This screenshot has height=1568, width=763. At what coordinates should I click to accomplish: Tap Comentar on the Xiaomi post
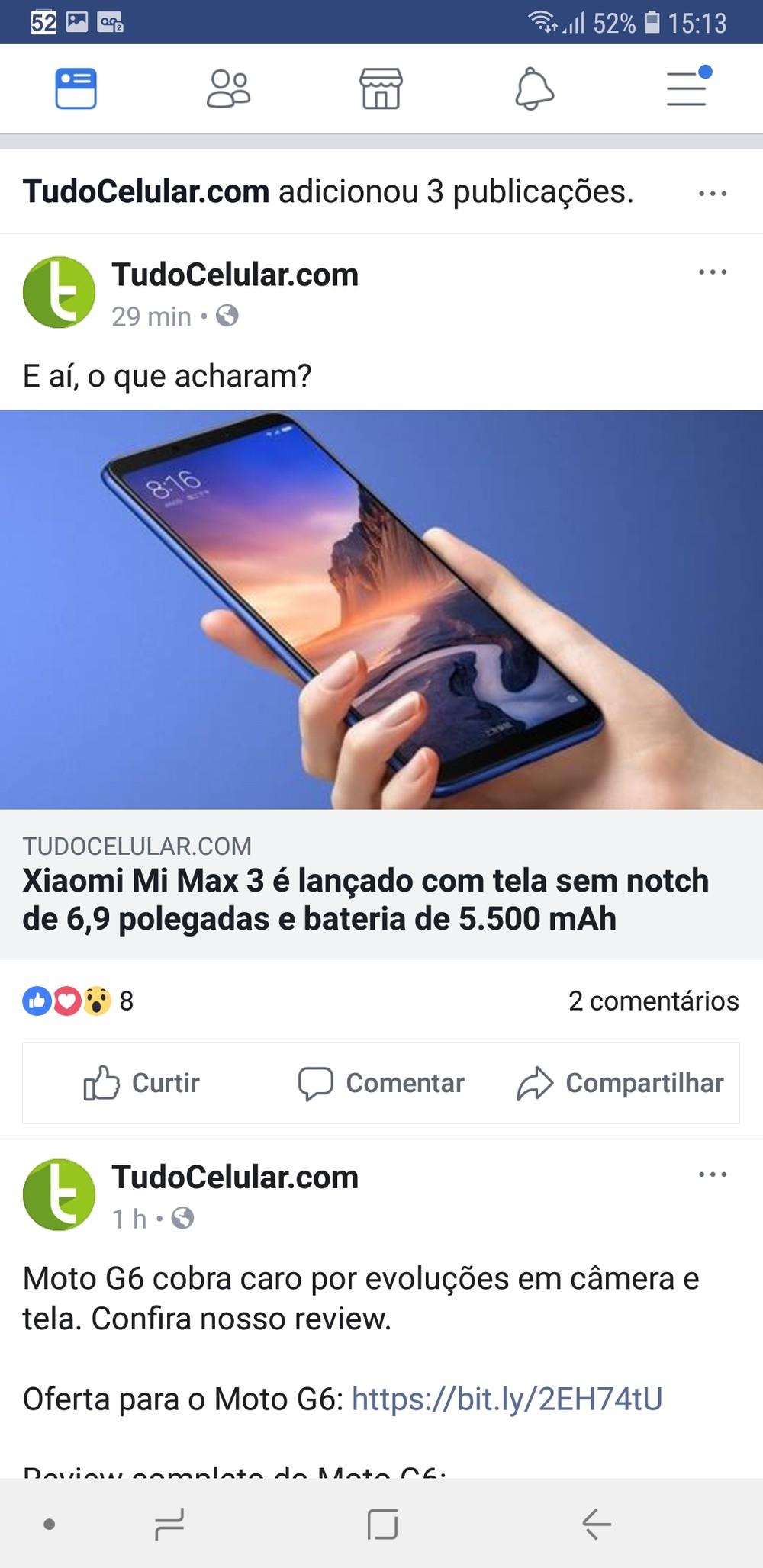click(381, 1083)
